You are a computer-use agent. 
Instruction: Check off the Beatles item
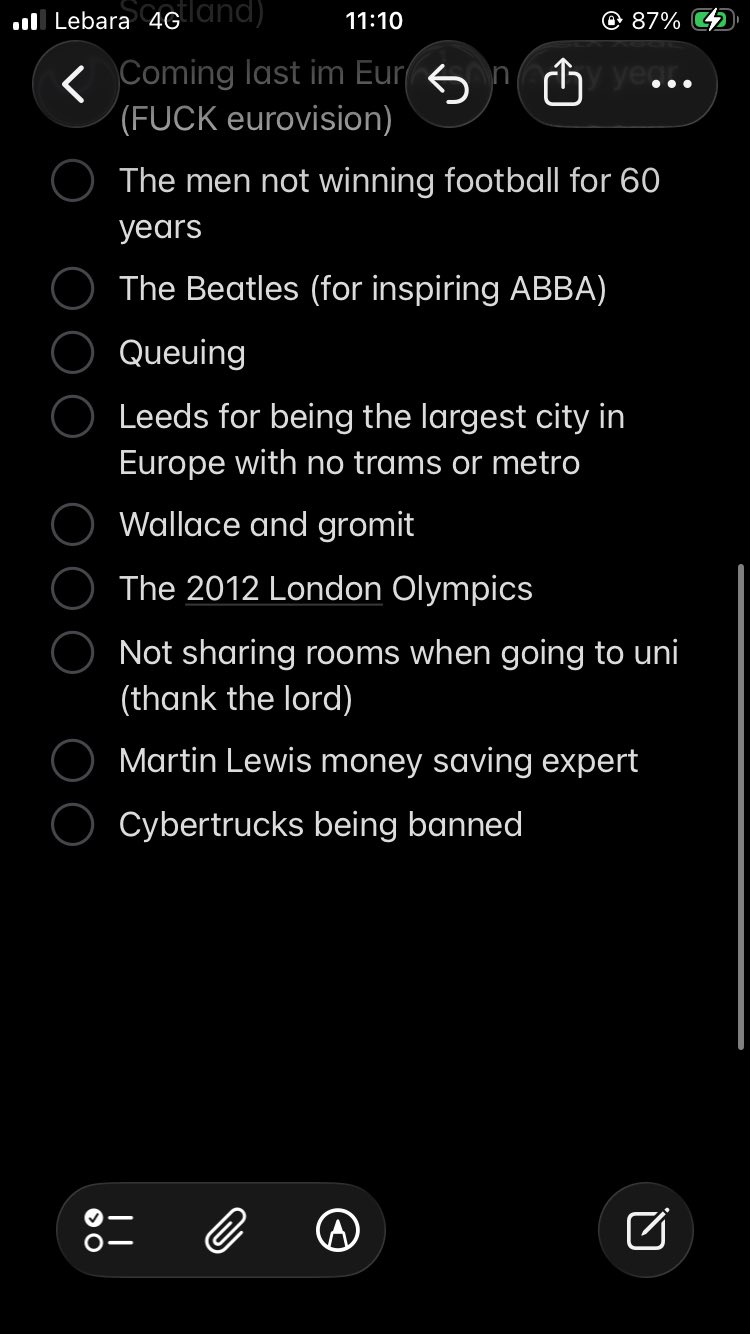(x=73, y=289)
